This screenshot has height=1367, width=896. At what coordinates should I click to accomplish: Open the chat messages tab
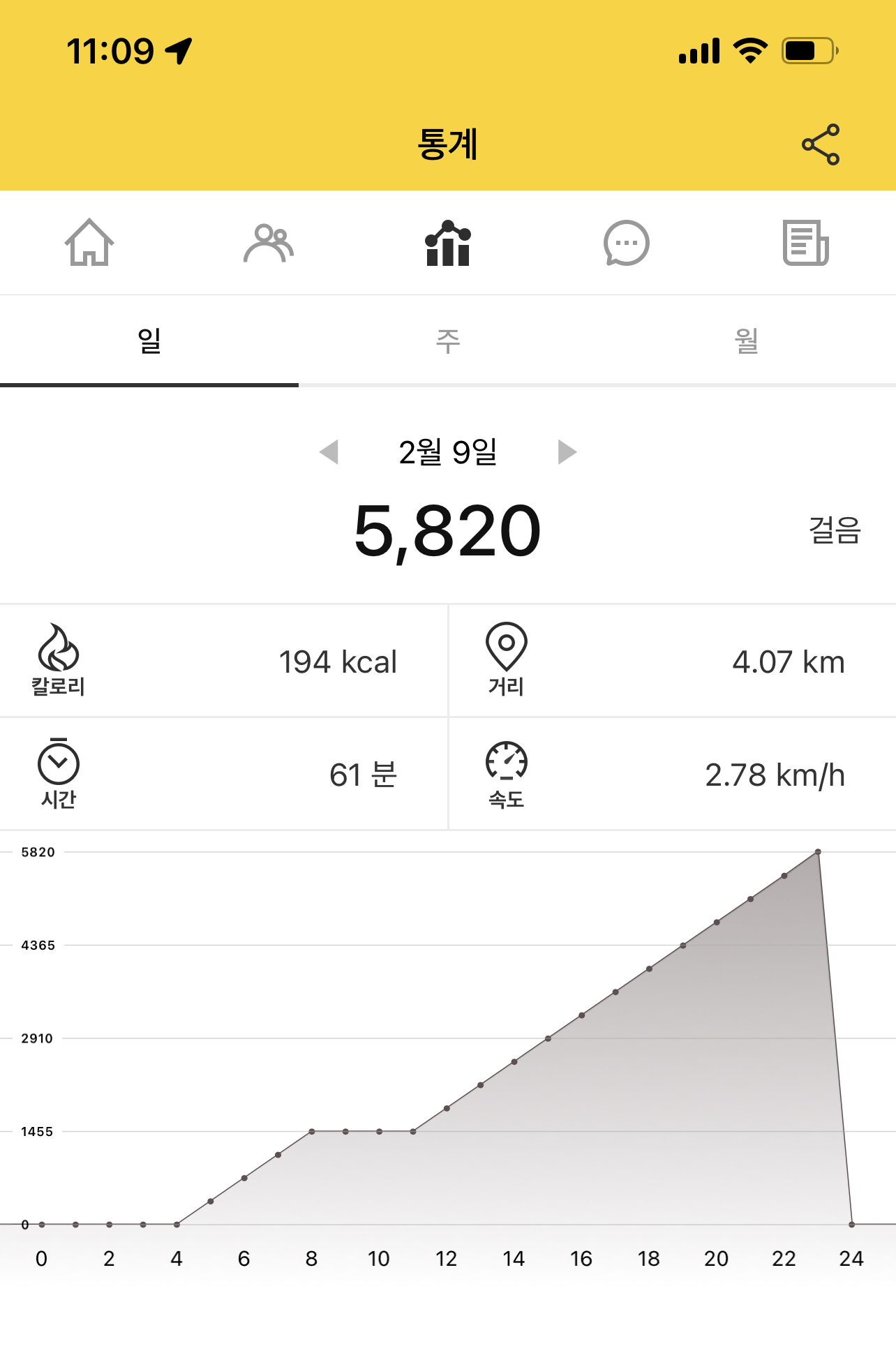point(626,243)
